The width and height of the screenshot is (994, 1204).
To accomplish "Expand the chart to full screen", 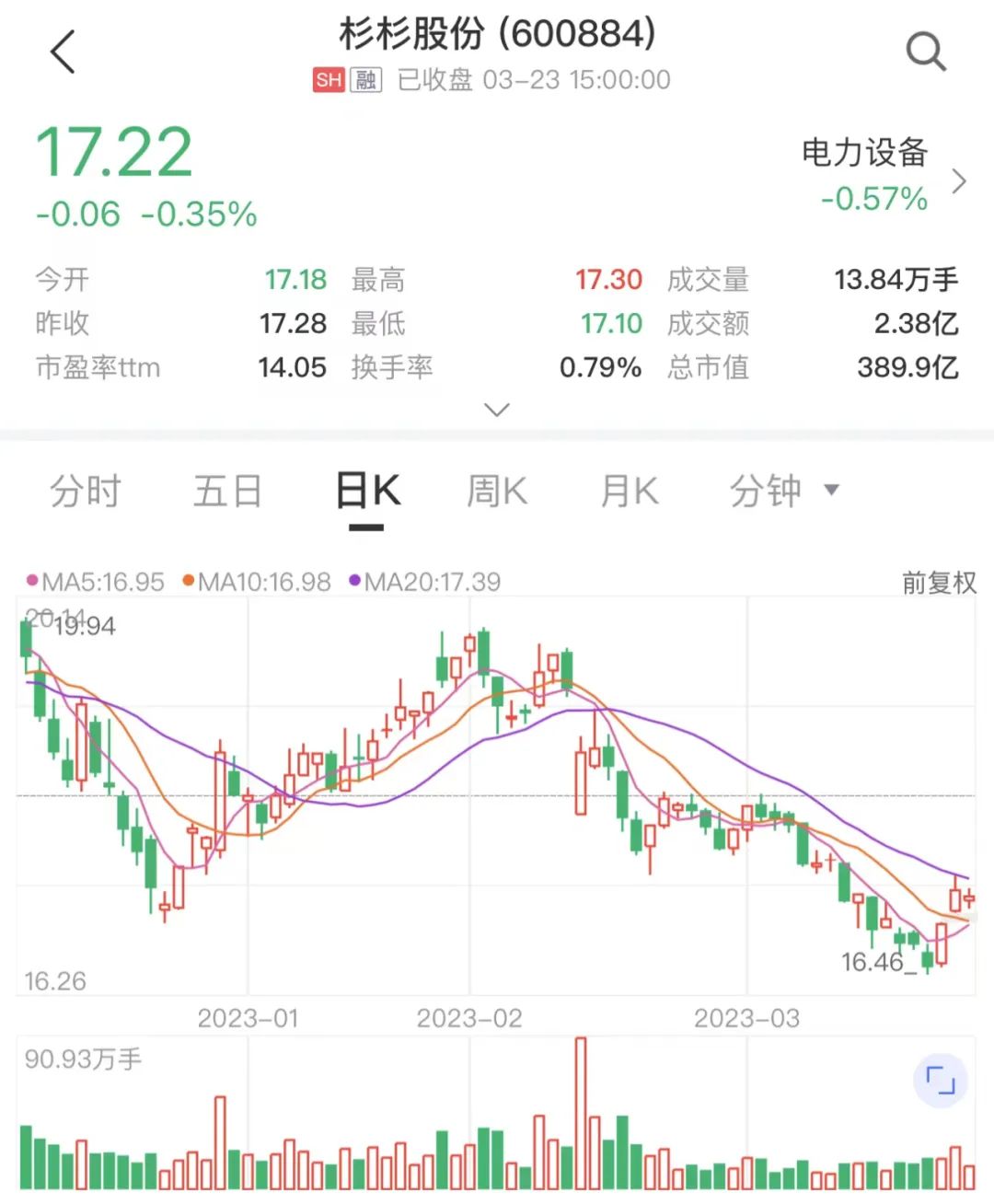I will pos(940,1080).
